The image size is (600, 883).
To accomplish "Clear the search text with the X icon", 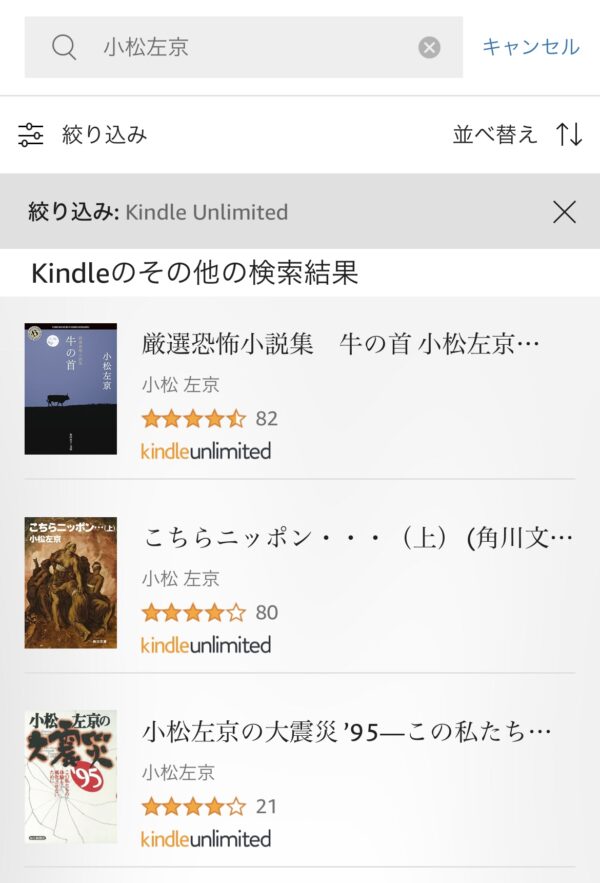I will (x=429, y=47).
